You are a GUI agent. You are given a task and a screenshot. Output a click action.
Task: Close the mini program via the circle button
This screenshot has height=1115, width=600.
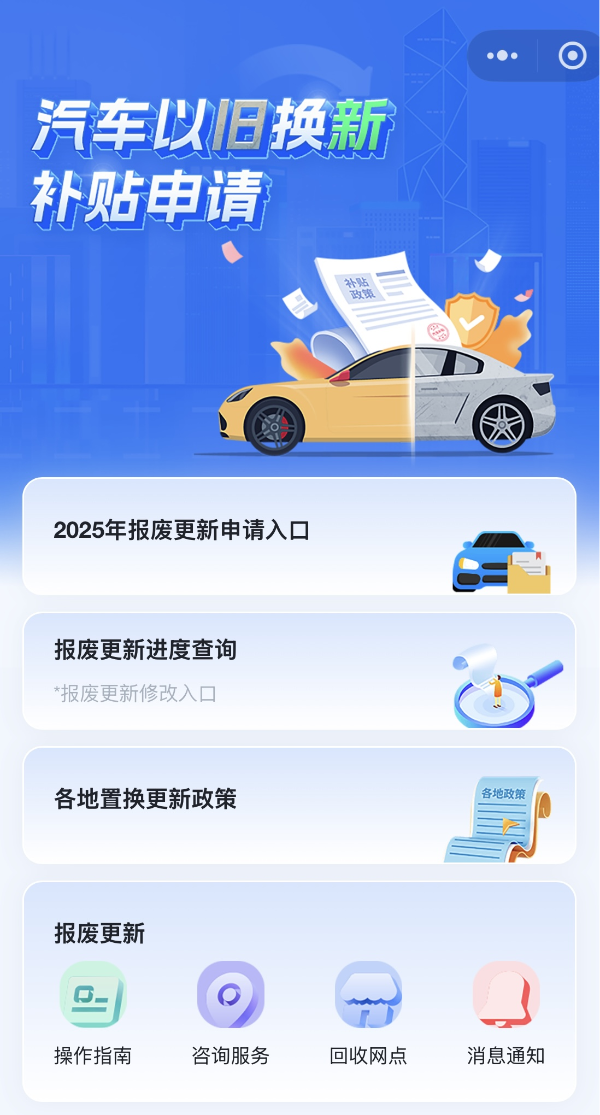[572, 56]
